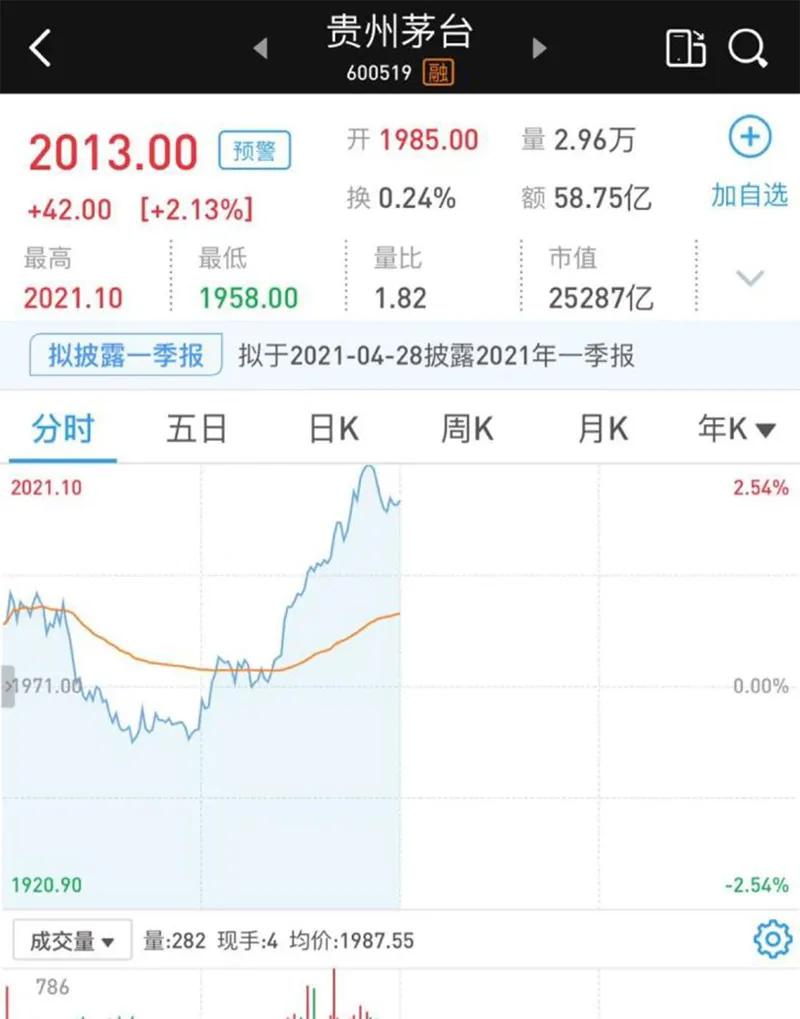800x1019 pixels.
Task: Expand more quote details chevron
Action: [750, 278]
